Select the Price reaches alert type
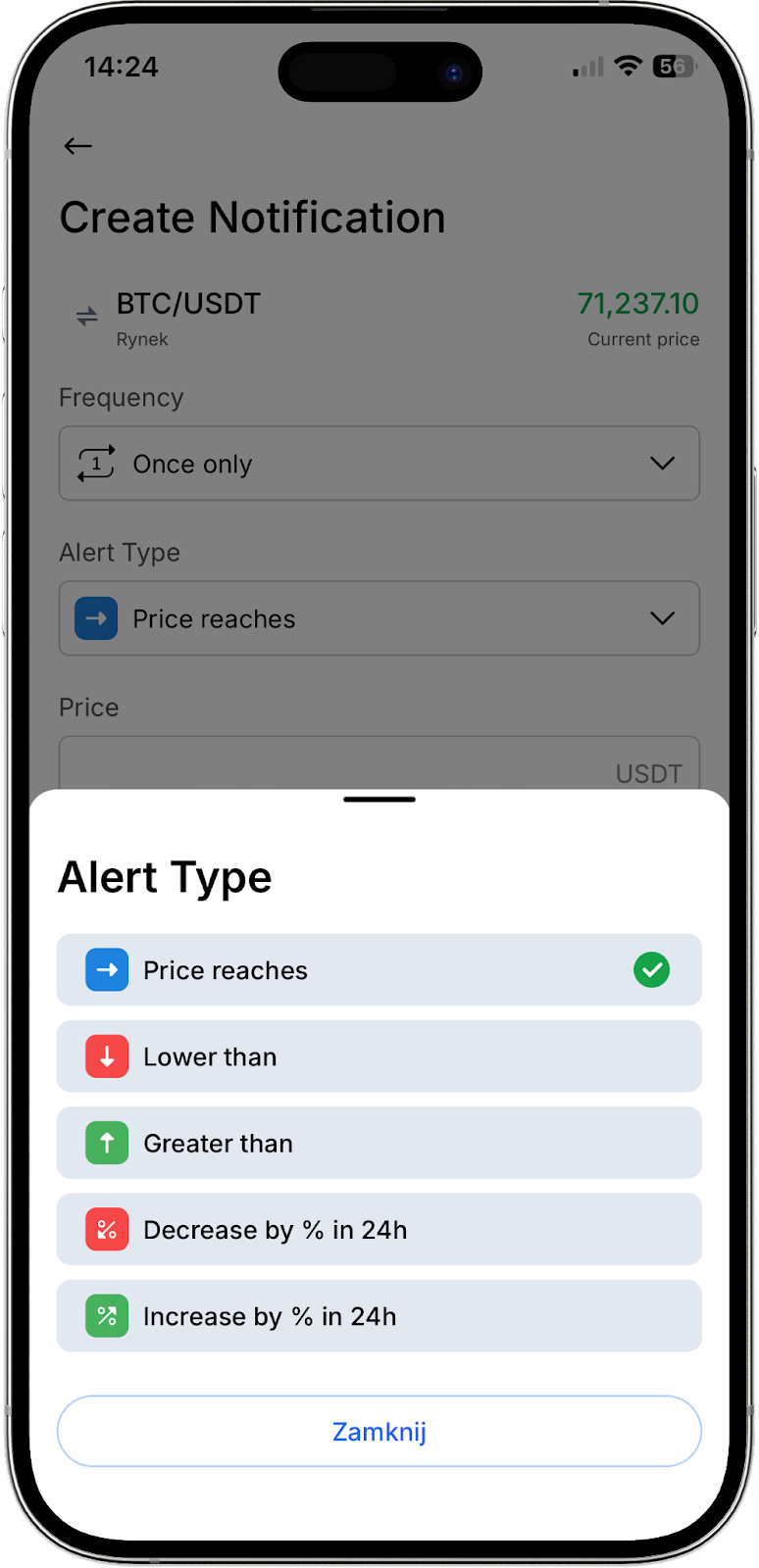 click(379, 970)
